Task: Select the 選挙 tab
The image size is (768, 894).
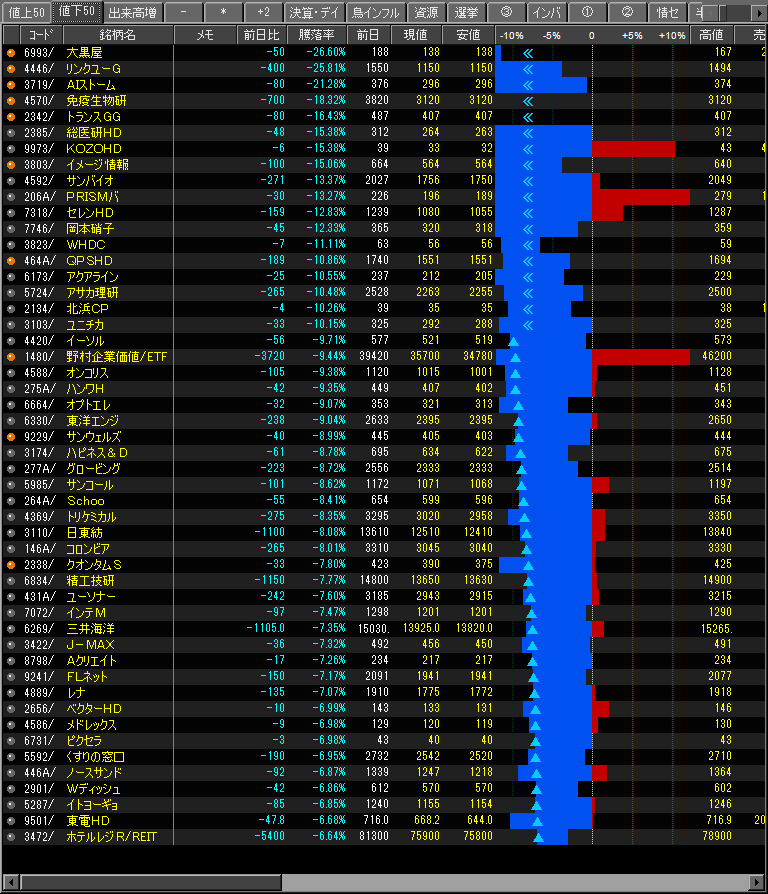Action: pyautogui.click(x=466, y=12)
